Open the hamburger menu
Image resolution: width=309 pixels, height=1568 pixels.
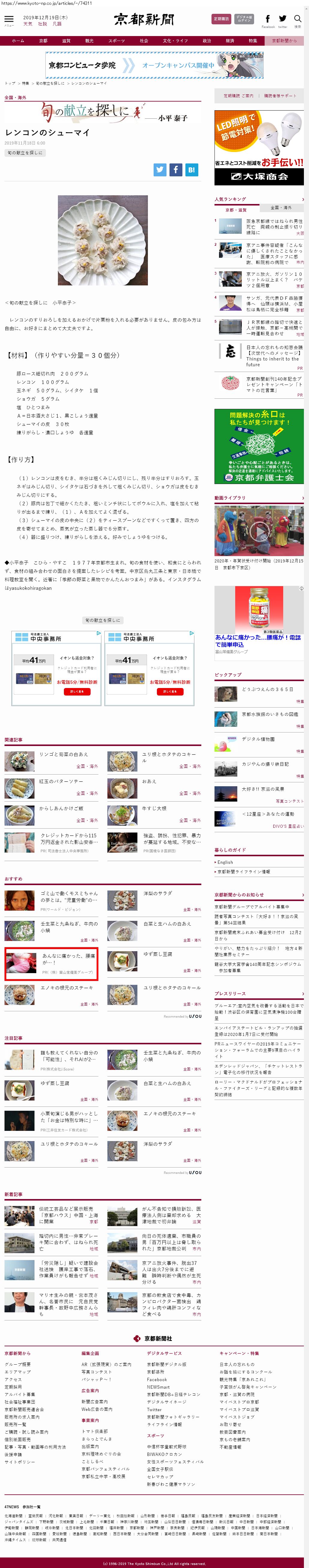pyautogui.click(x=8, y=20)
